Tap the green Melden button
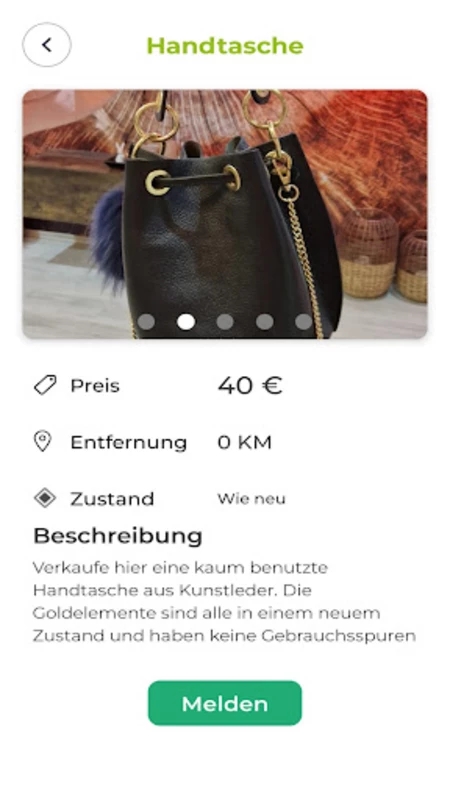The width and height of the screenshot is (450, 800). point(225,703)
